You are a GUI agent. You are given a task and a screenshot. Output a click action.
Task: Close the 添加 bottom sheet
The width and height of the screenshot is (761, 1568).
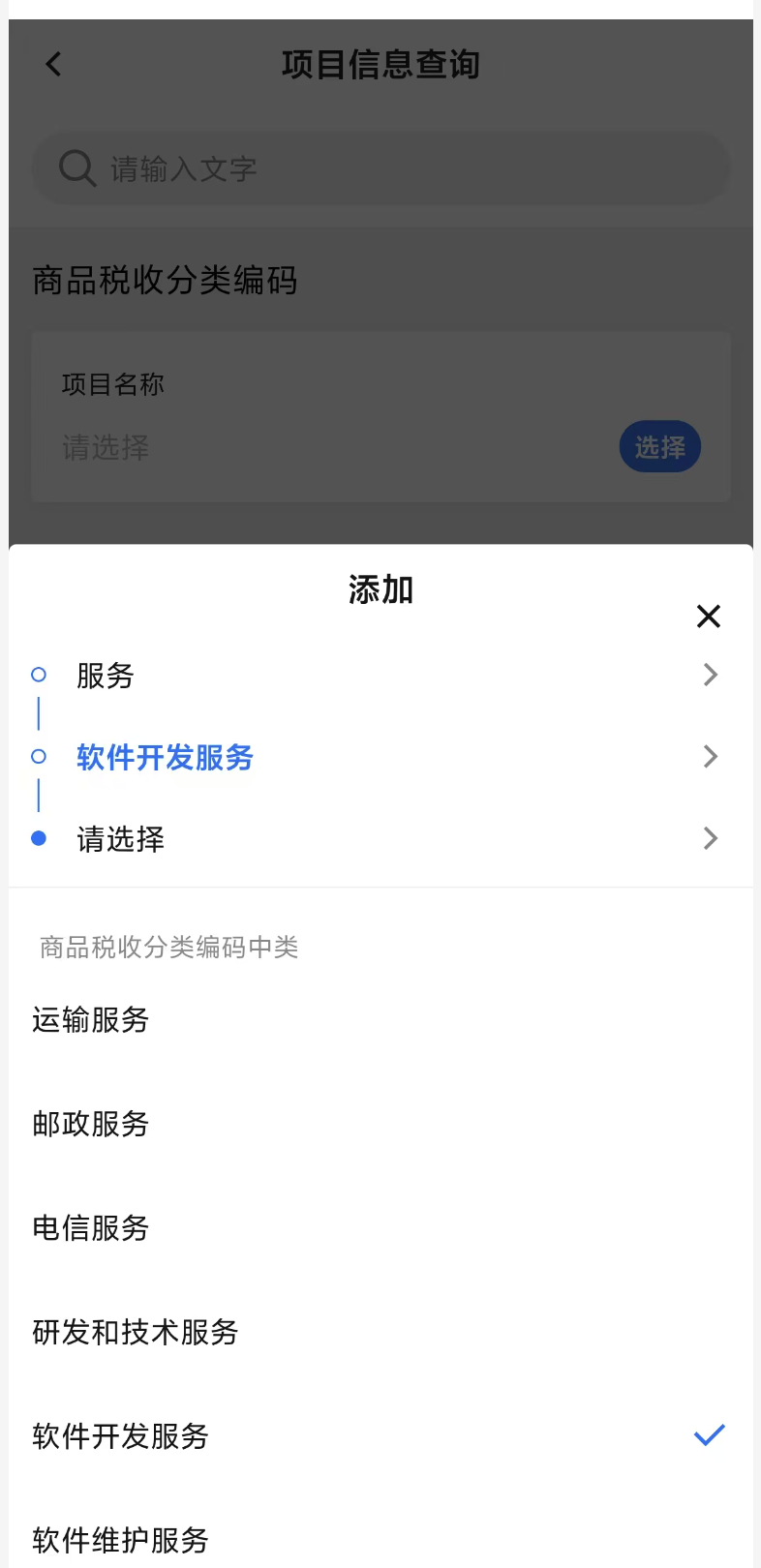709,617
